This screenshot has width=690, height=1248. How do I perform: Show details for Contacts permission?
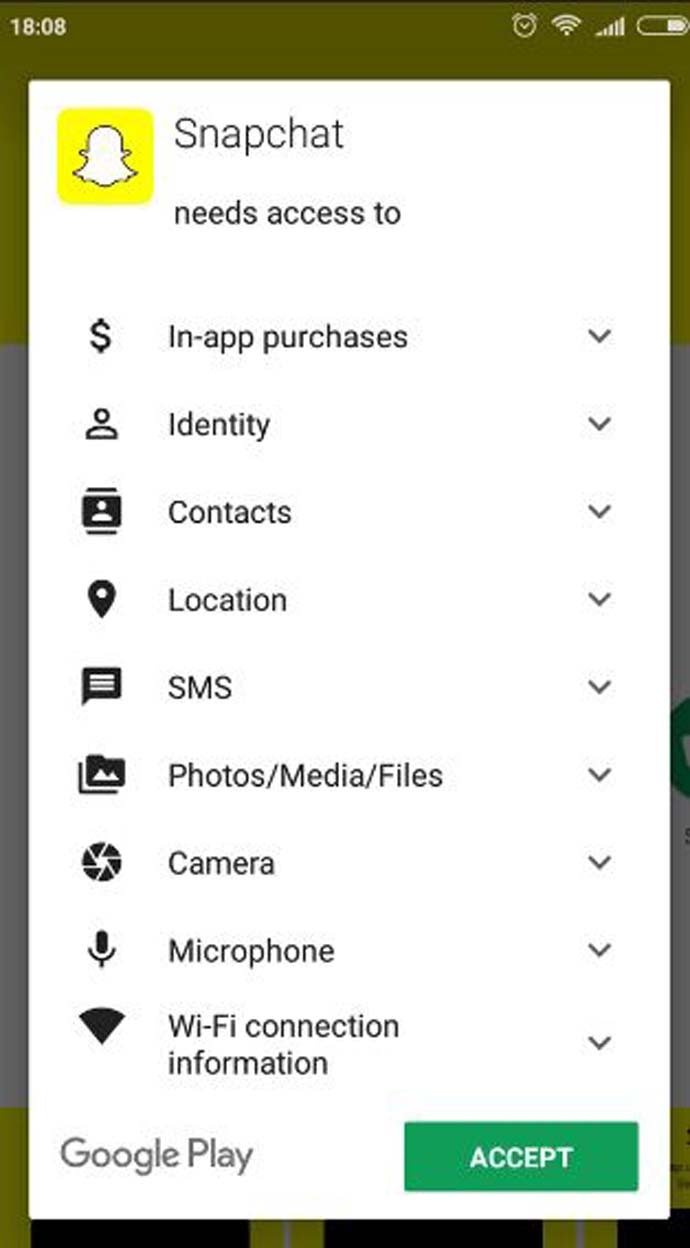click(x=599, y=512)
